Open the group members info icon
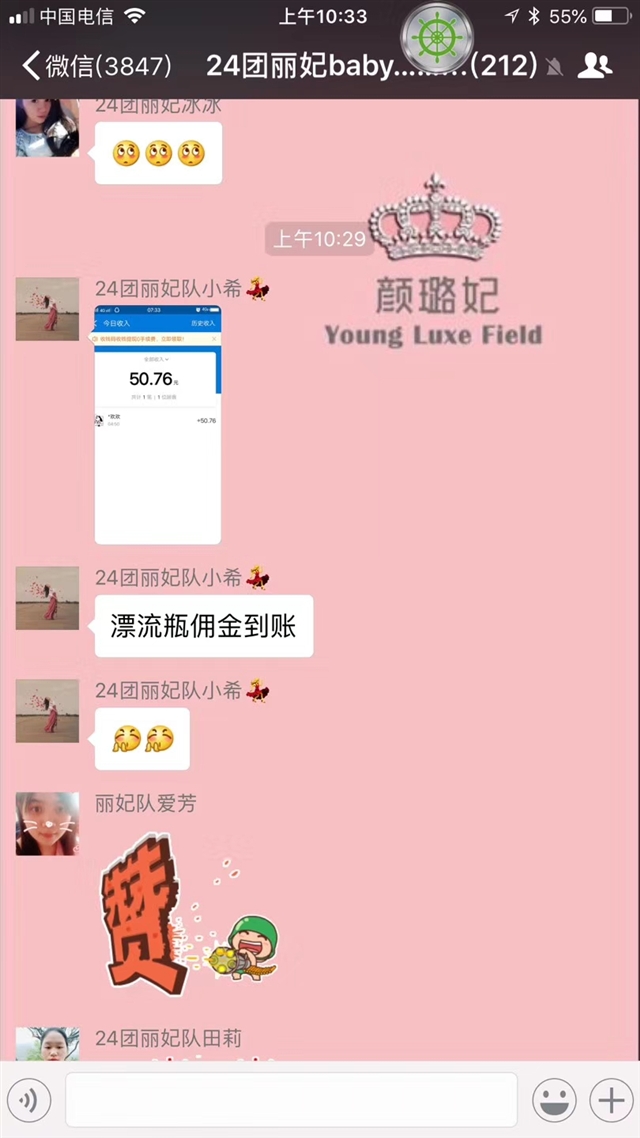 coord(594,66)
